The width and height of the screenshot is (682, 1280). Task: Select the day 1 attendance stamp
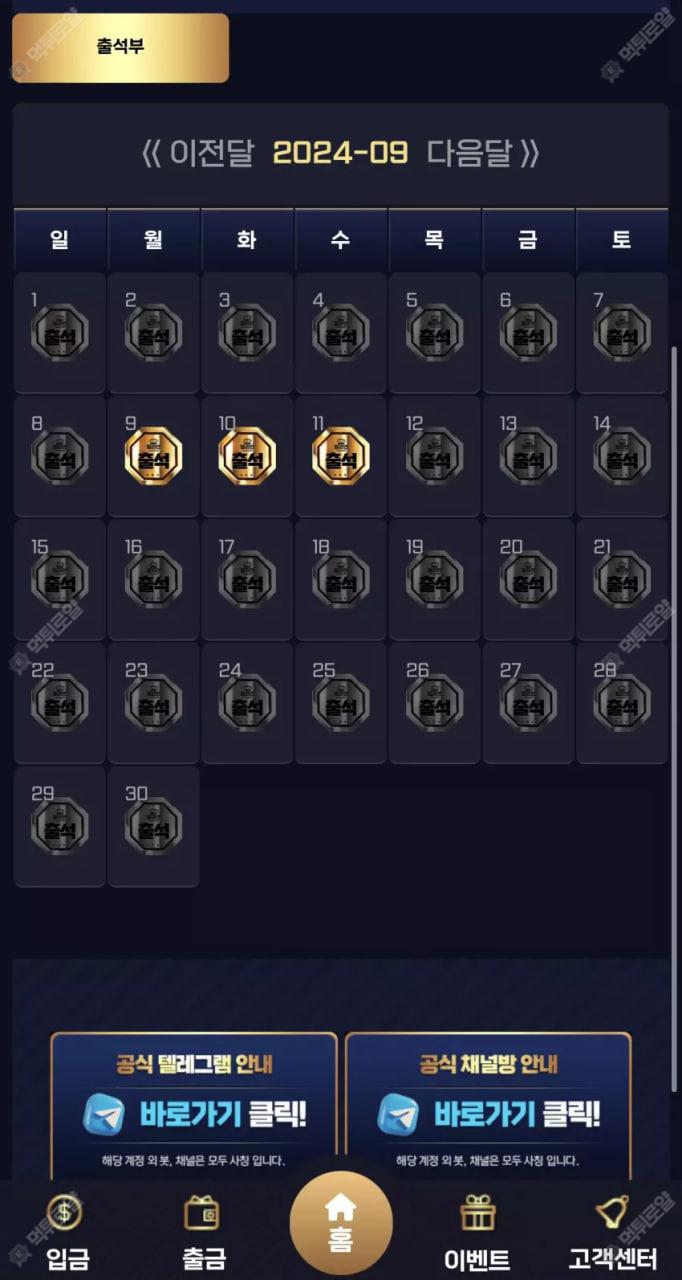(60, 333)
